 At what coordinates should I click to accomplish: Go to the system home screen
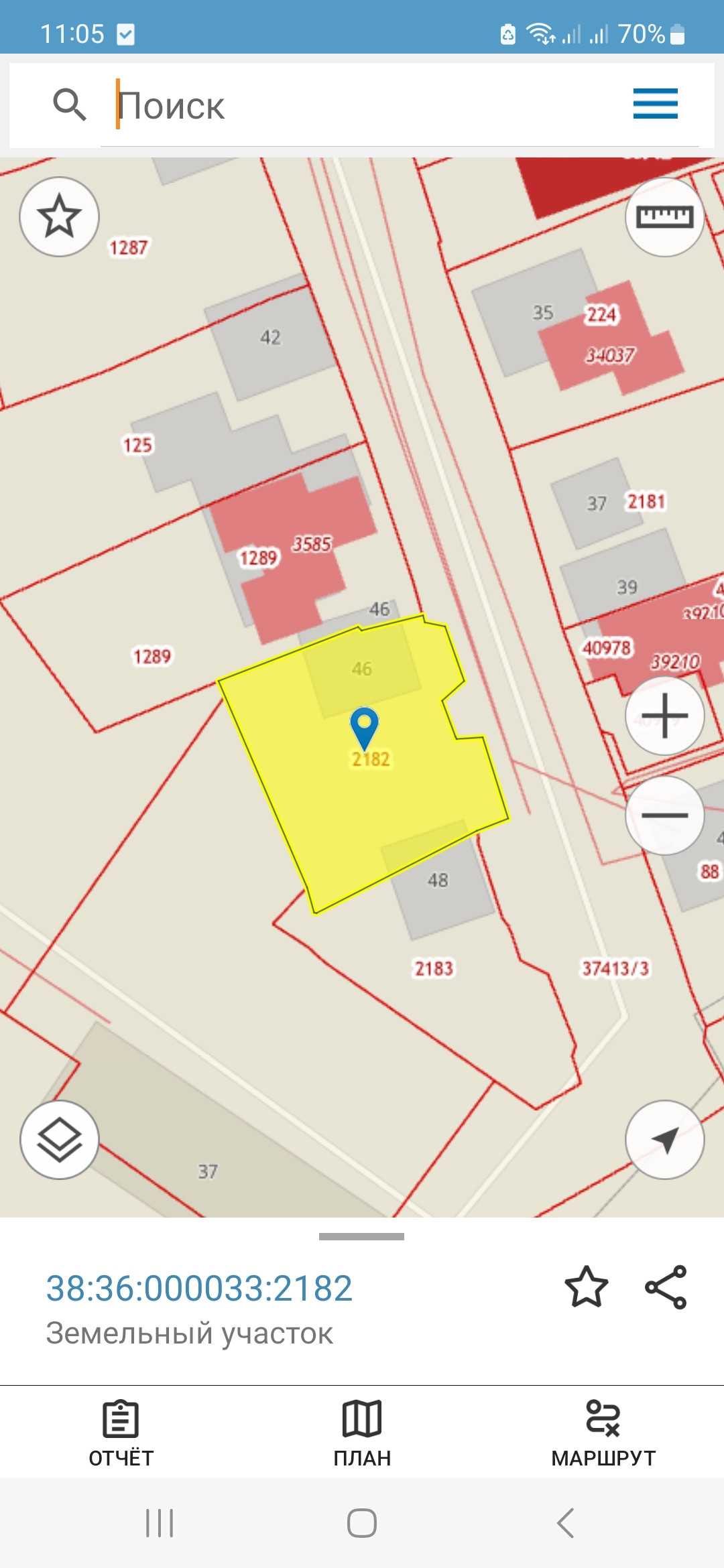(x=362, y=1523)
